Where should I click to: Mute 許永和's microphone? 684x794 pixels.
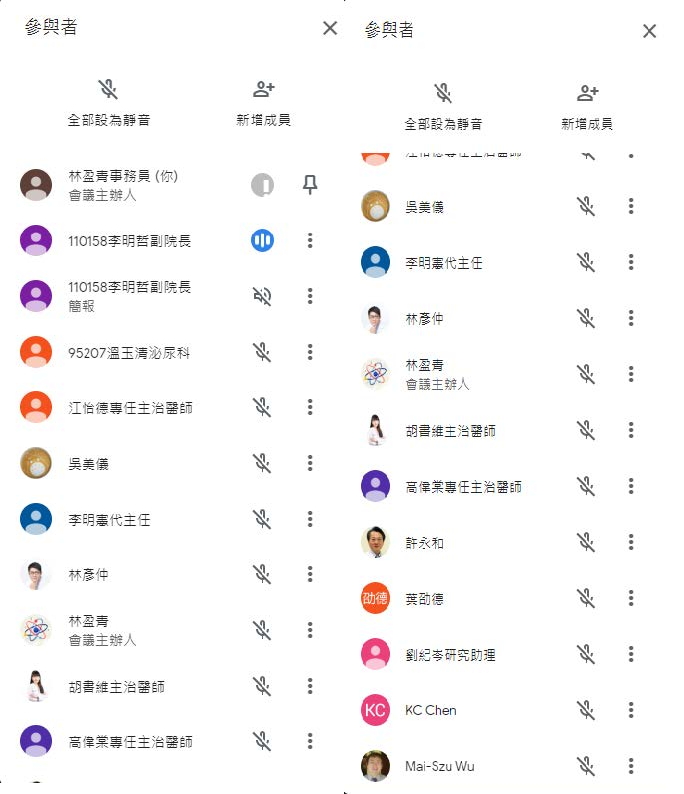[586, 542]
